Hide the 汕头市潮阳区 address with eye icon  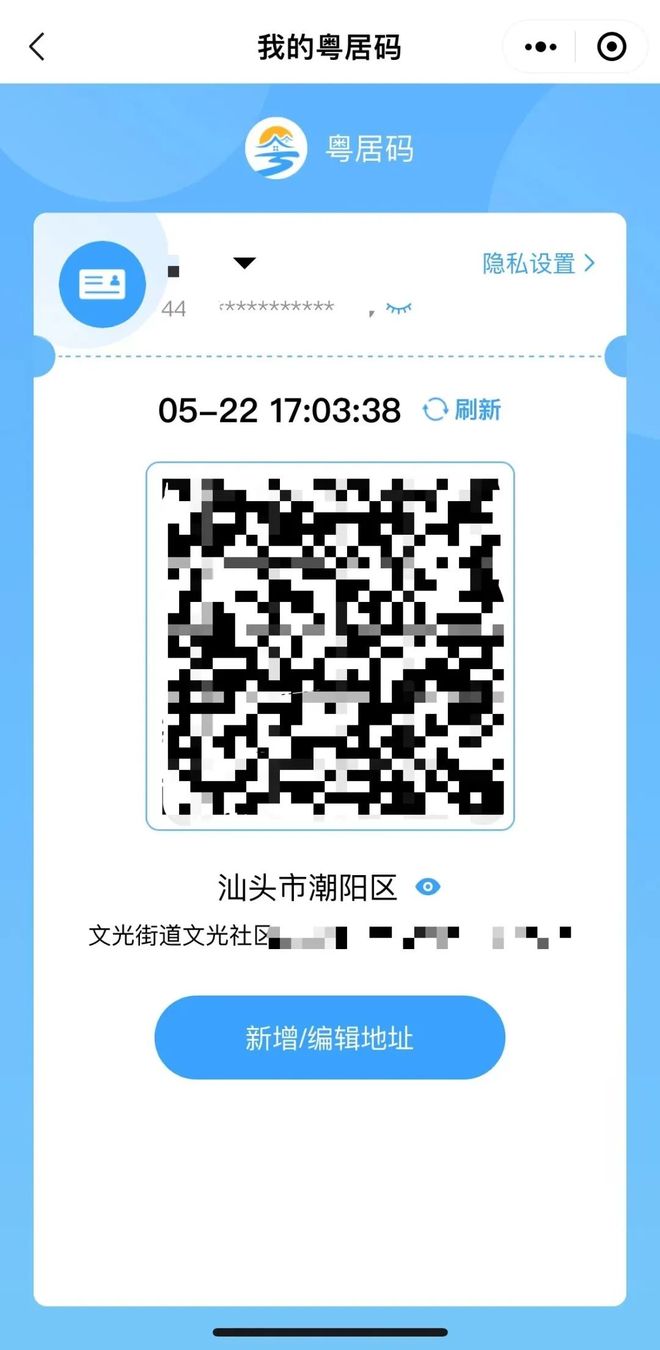click(428, 887)
